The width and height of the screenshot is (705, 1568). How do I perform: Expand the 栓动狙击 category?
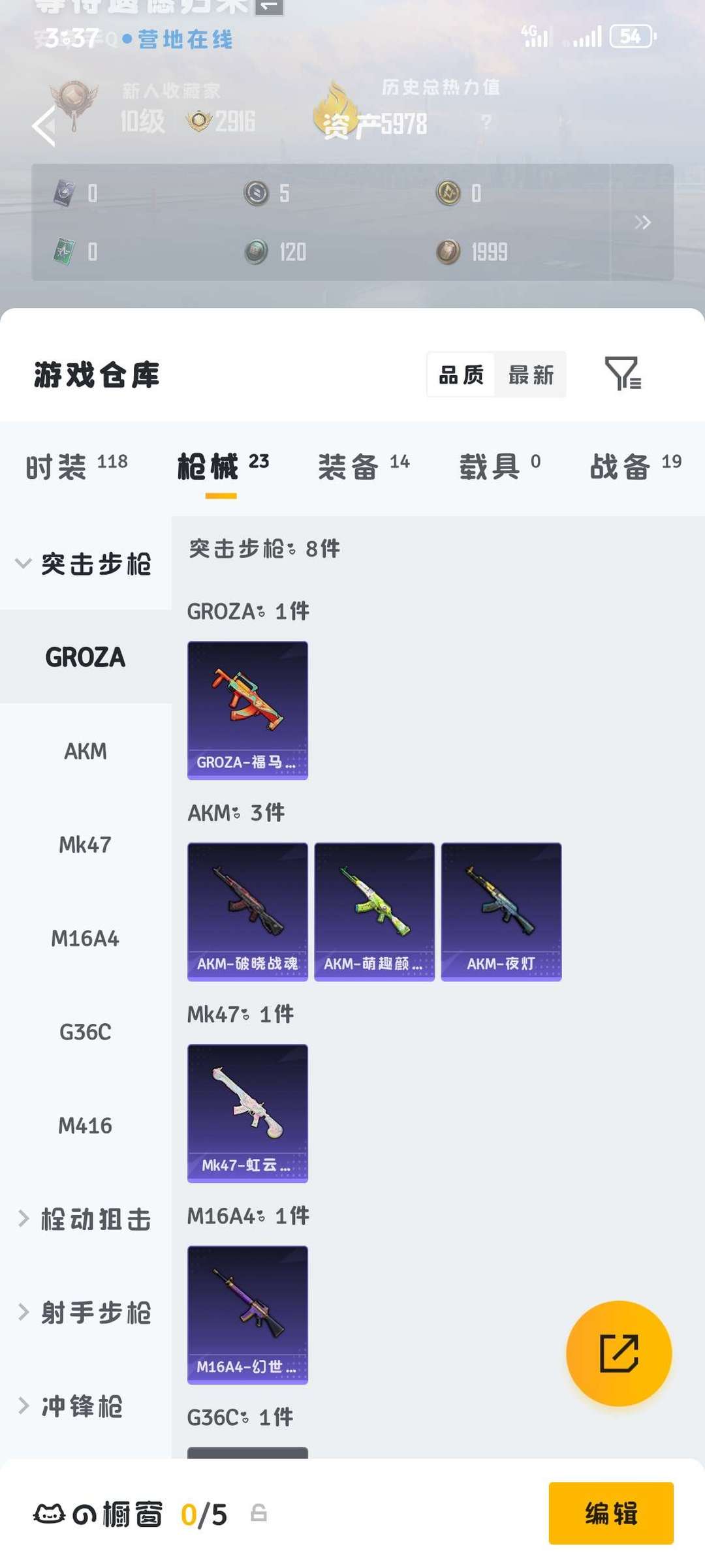pyautogui.click(x=85, y=1219)
